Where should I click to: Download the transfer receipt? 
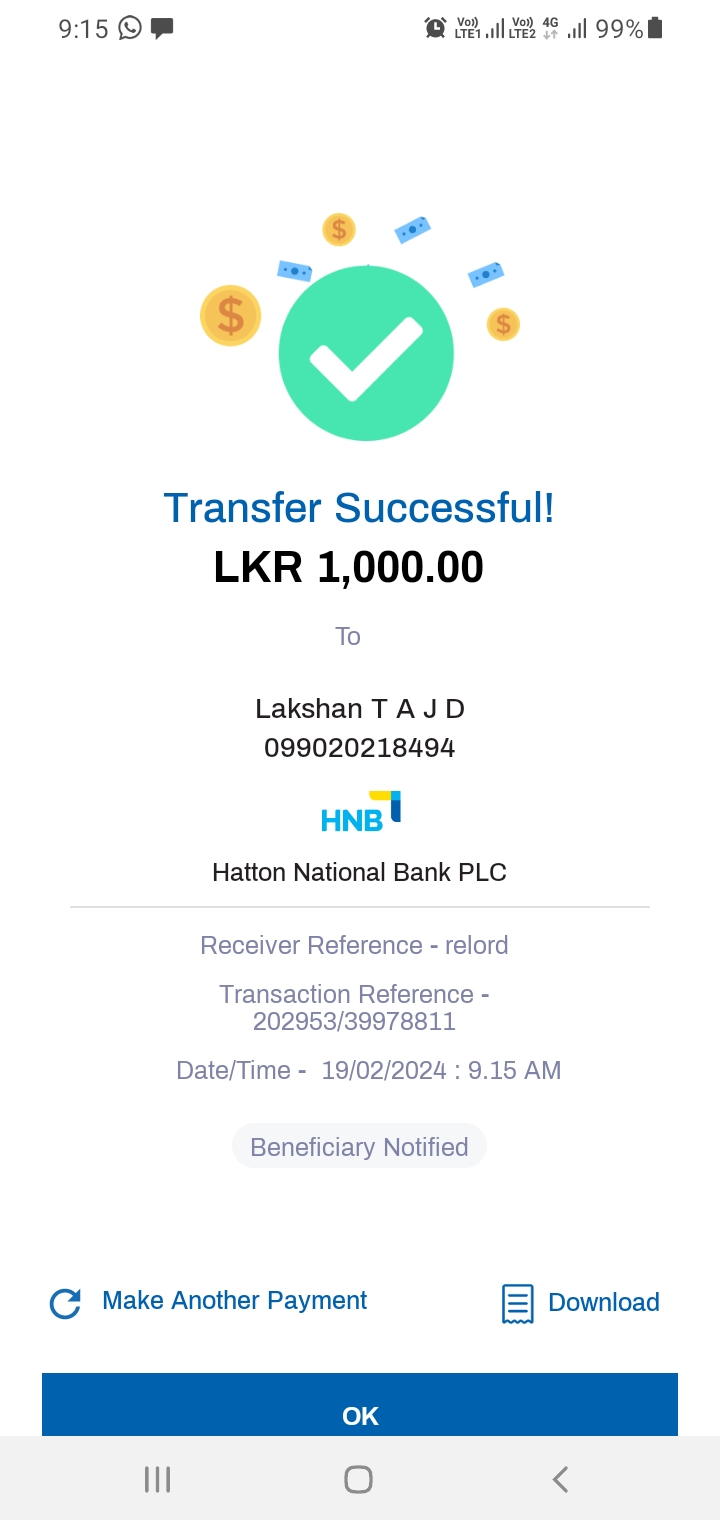click(x=581, y=1303)
